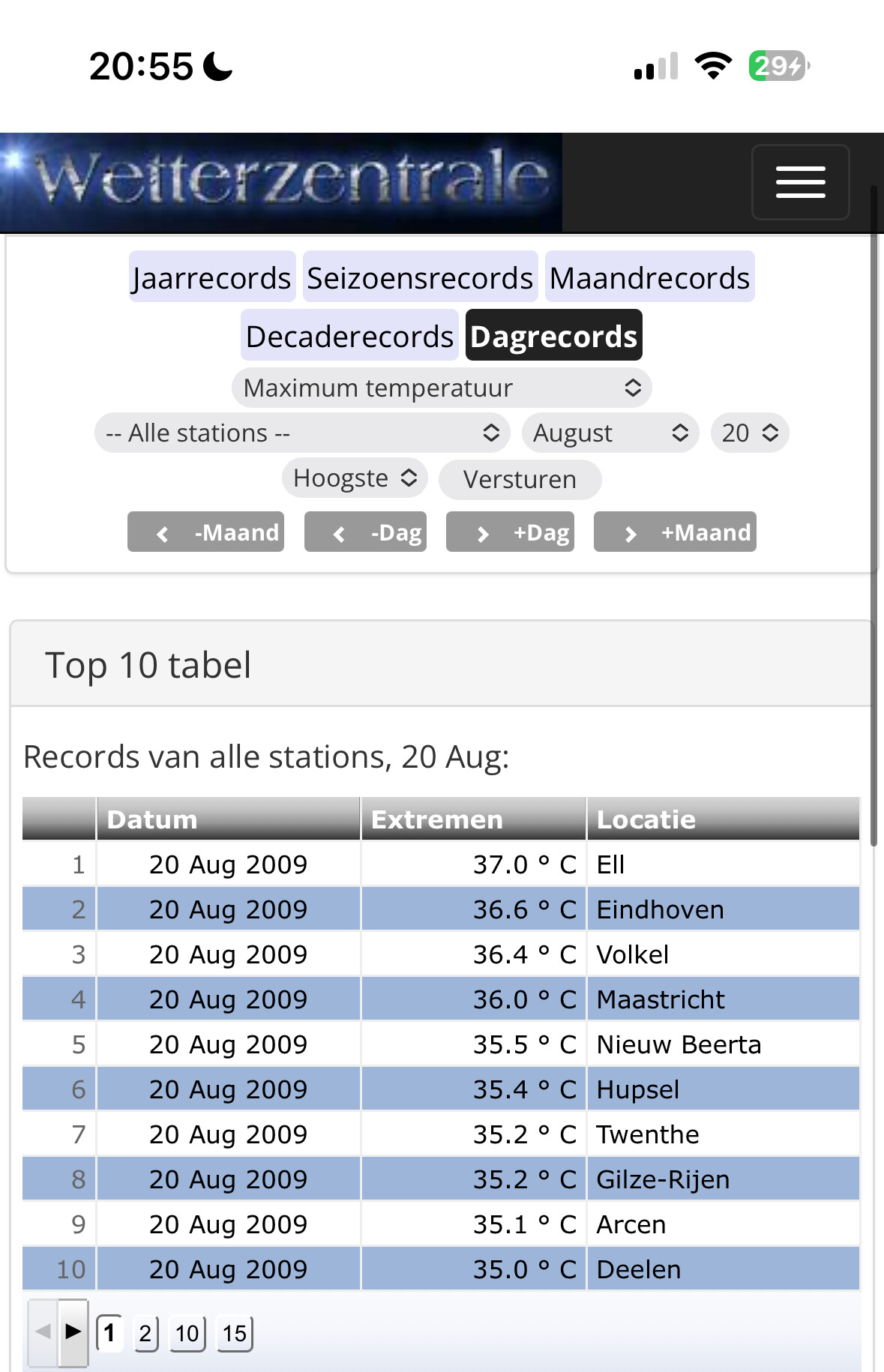
Task: Go to the next table page arrow
Action: point(73,1332)
